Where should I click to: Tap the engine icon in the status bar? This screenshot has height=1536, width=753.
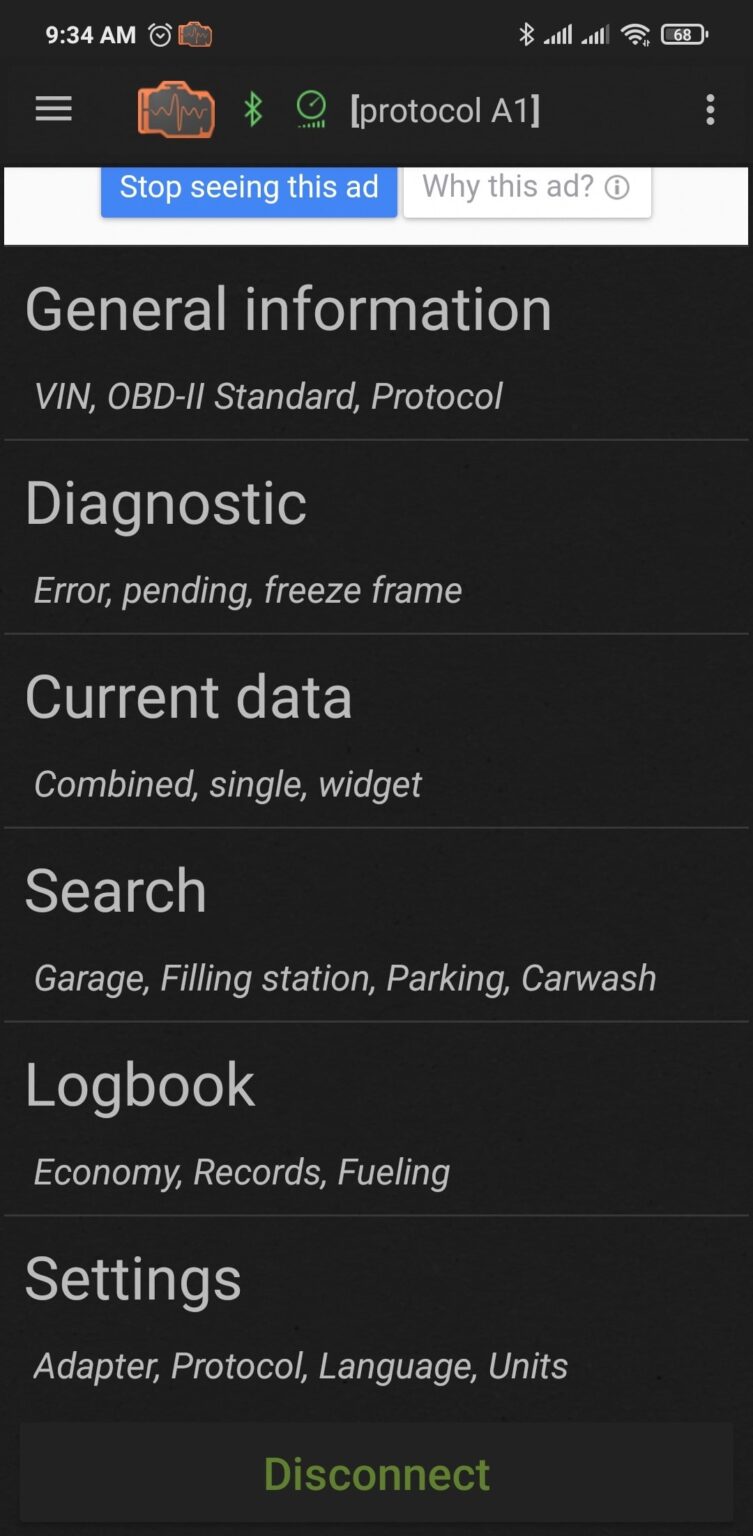point(196,33)
